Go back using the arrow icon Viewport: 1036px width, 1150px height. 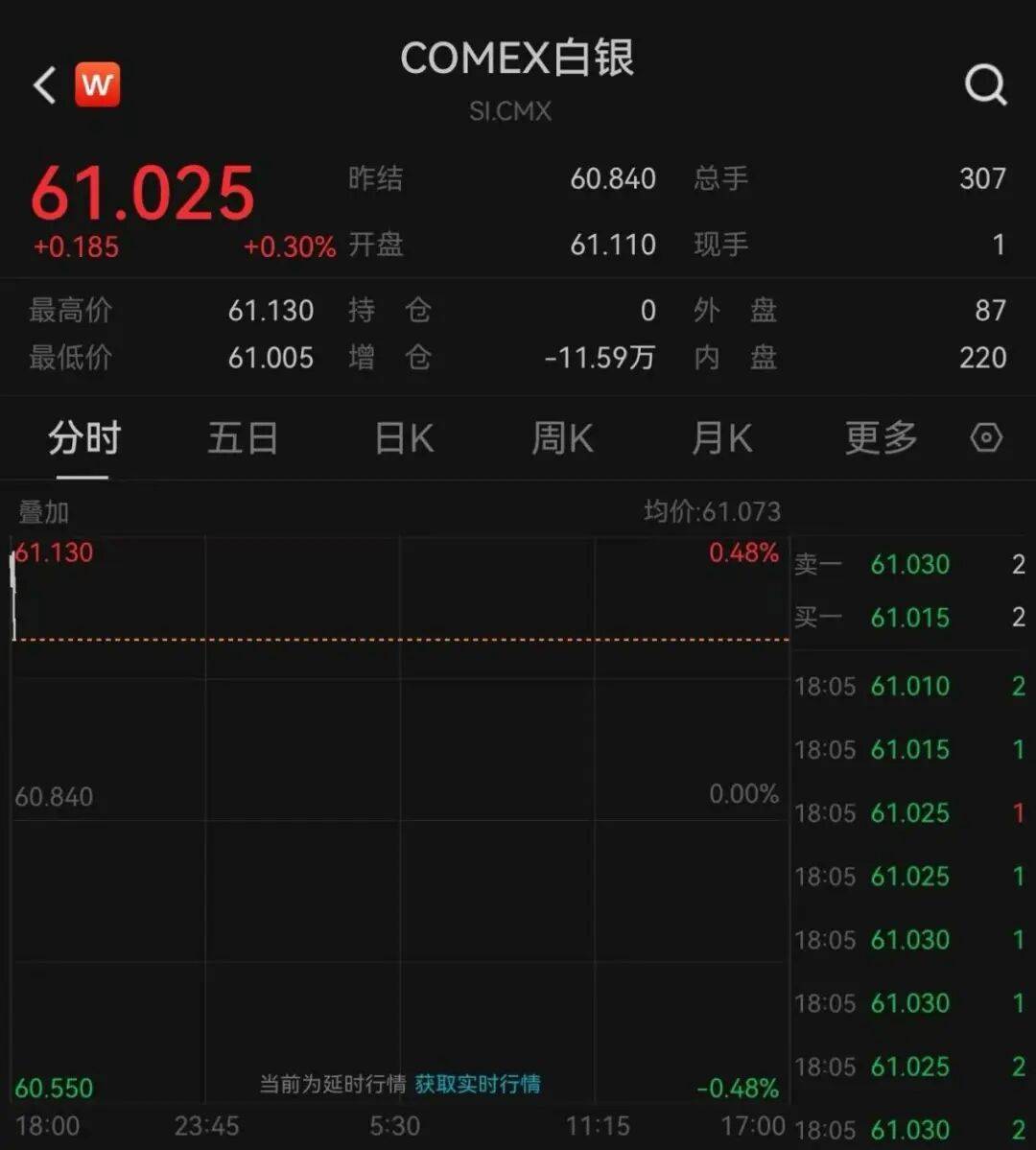(44, 85)
